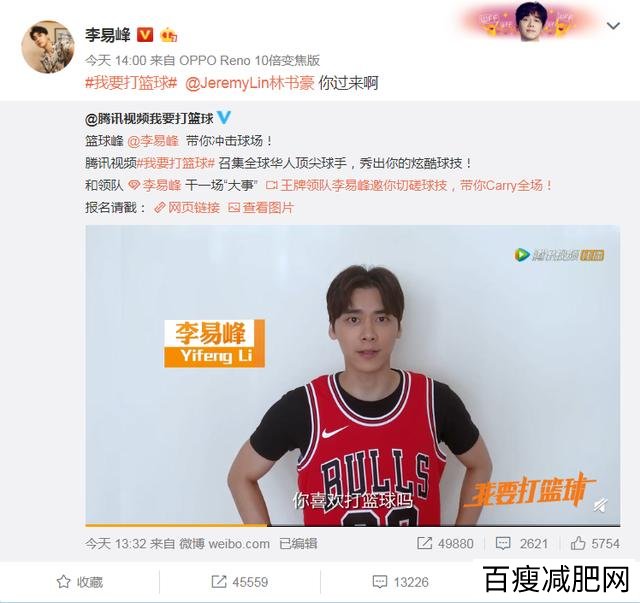This screenshot has height=603, width=640.
Task: Open the 李易峰 username at the post header
Action: 109,34
